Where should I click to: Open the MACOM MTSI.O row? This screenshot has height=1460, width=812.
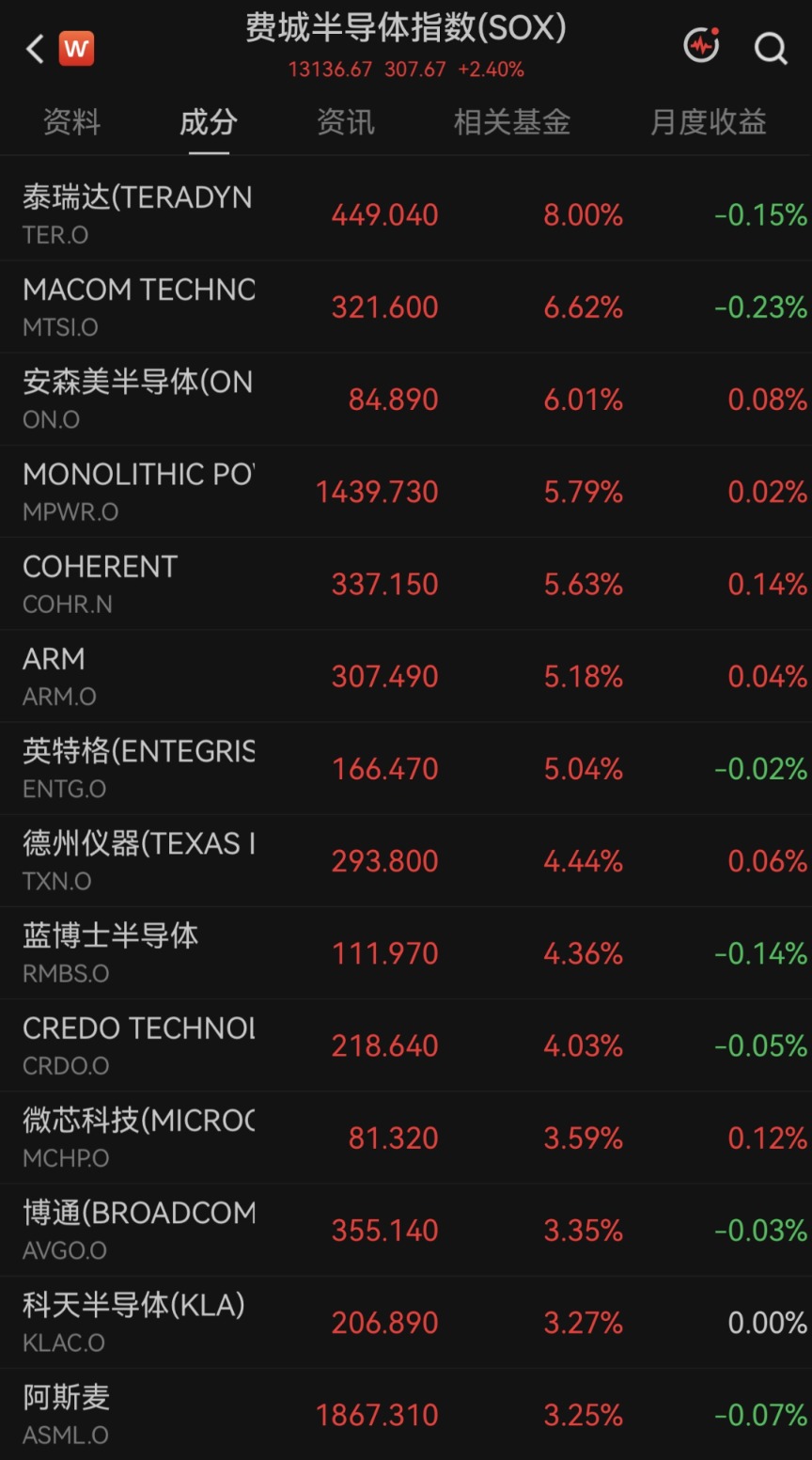(x=406, y=306)
